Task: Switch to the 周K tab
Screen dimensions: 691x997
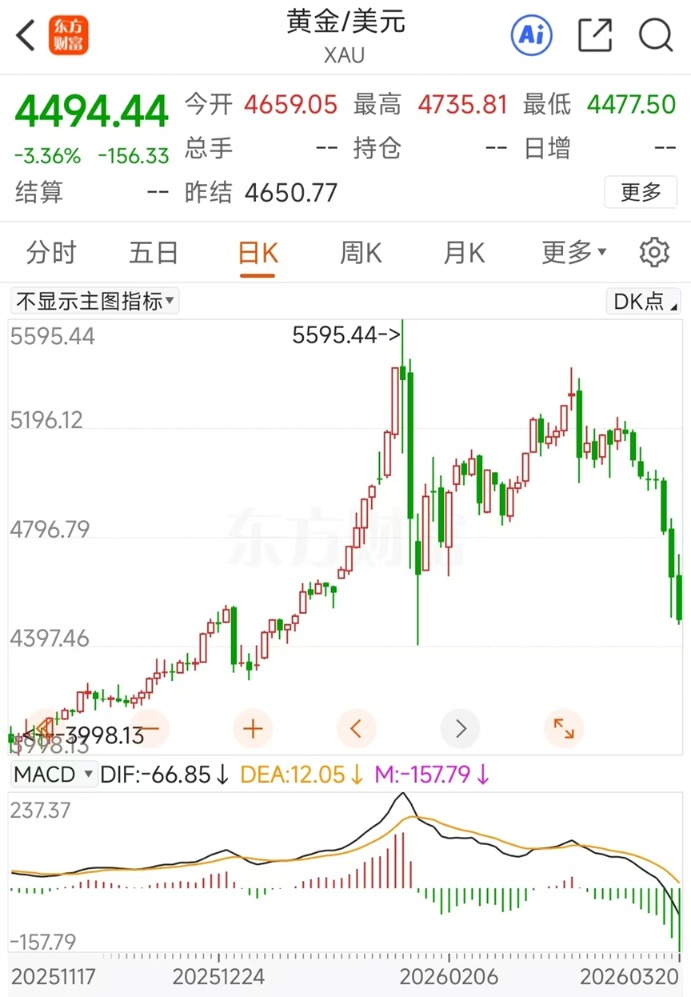Action: (x=360, y=253)
